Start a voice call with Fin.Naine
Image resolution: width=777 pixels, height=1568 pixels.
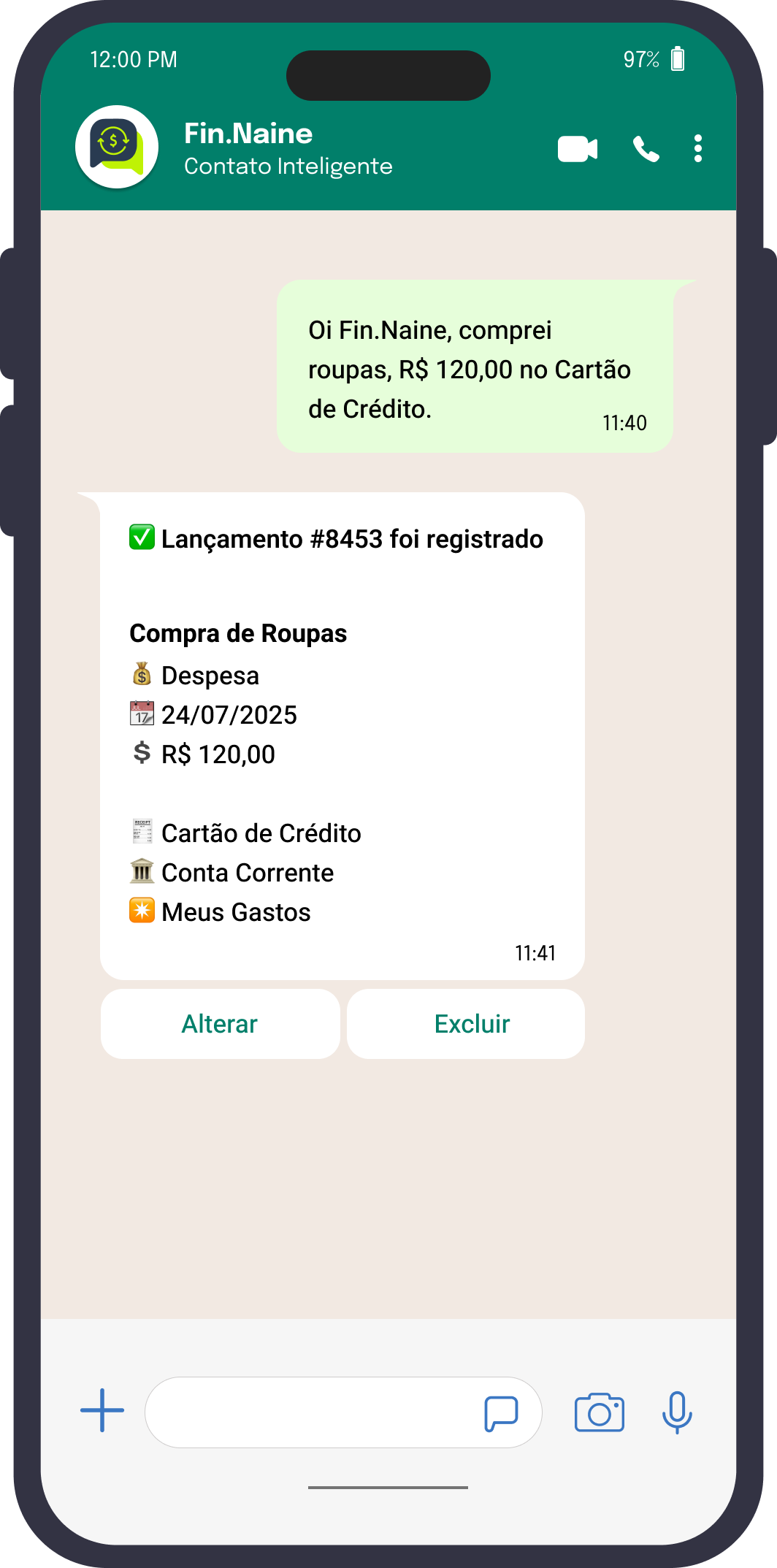[x=647, y=148]
